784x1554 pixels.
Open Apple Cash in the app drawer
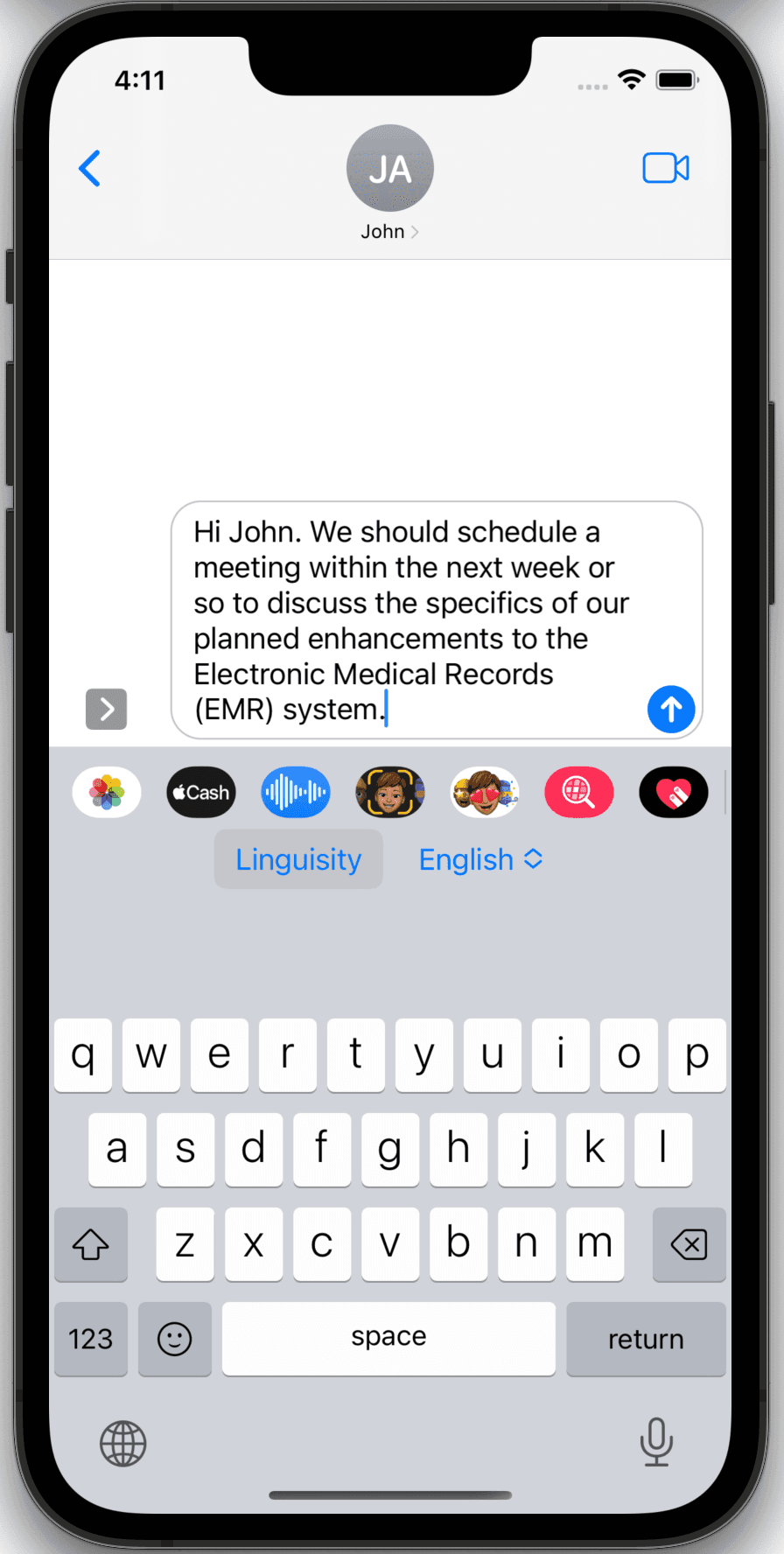click(x=201, y=792)
